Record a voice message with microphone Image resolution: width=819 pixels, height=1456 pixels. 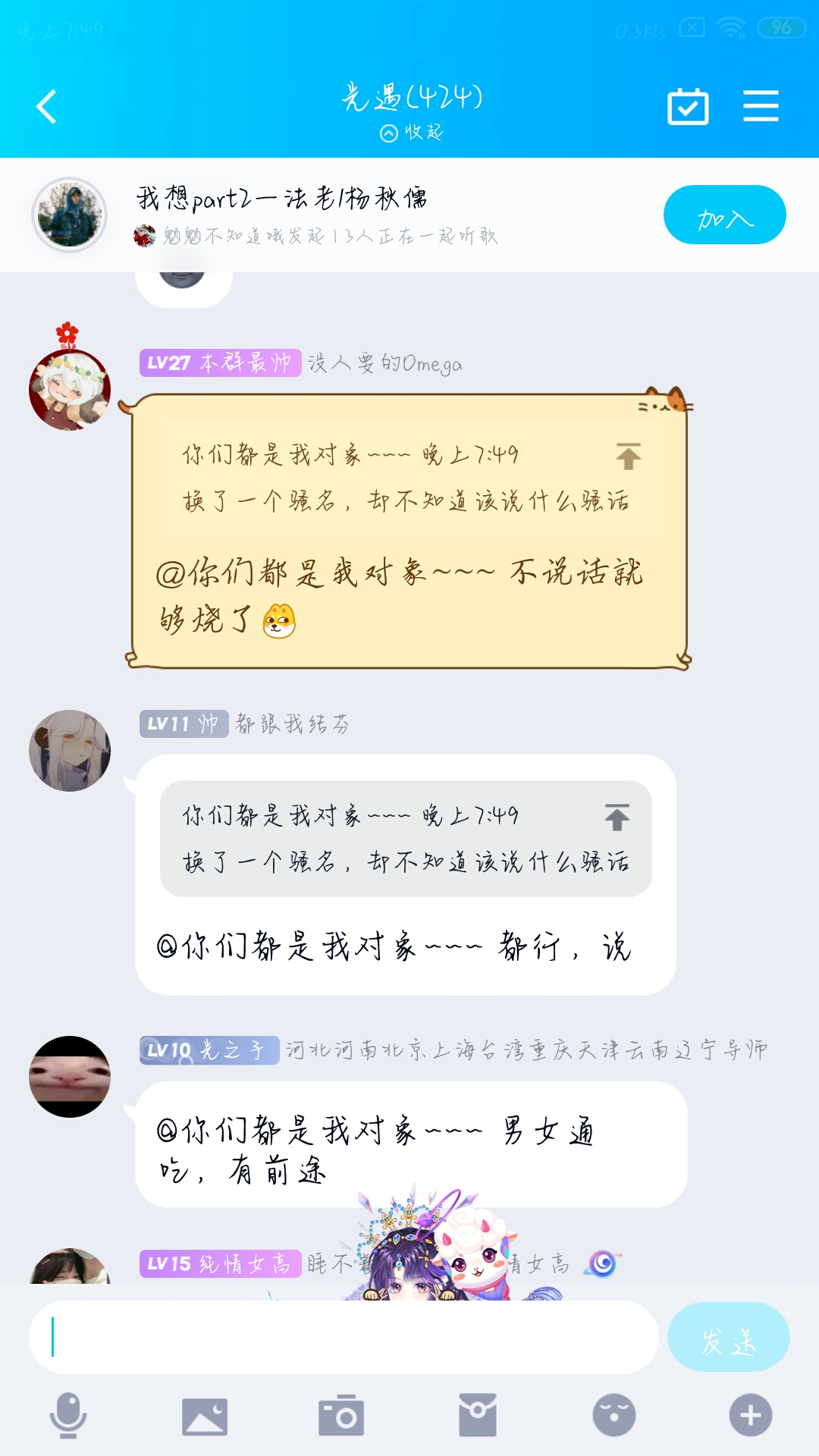68,1415
